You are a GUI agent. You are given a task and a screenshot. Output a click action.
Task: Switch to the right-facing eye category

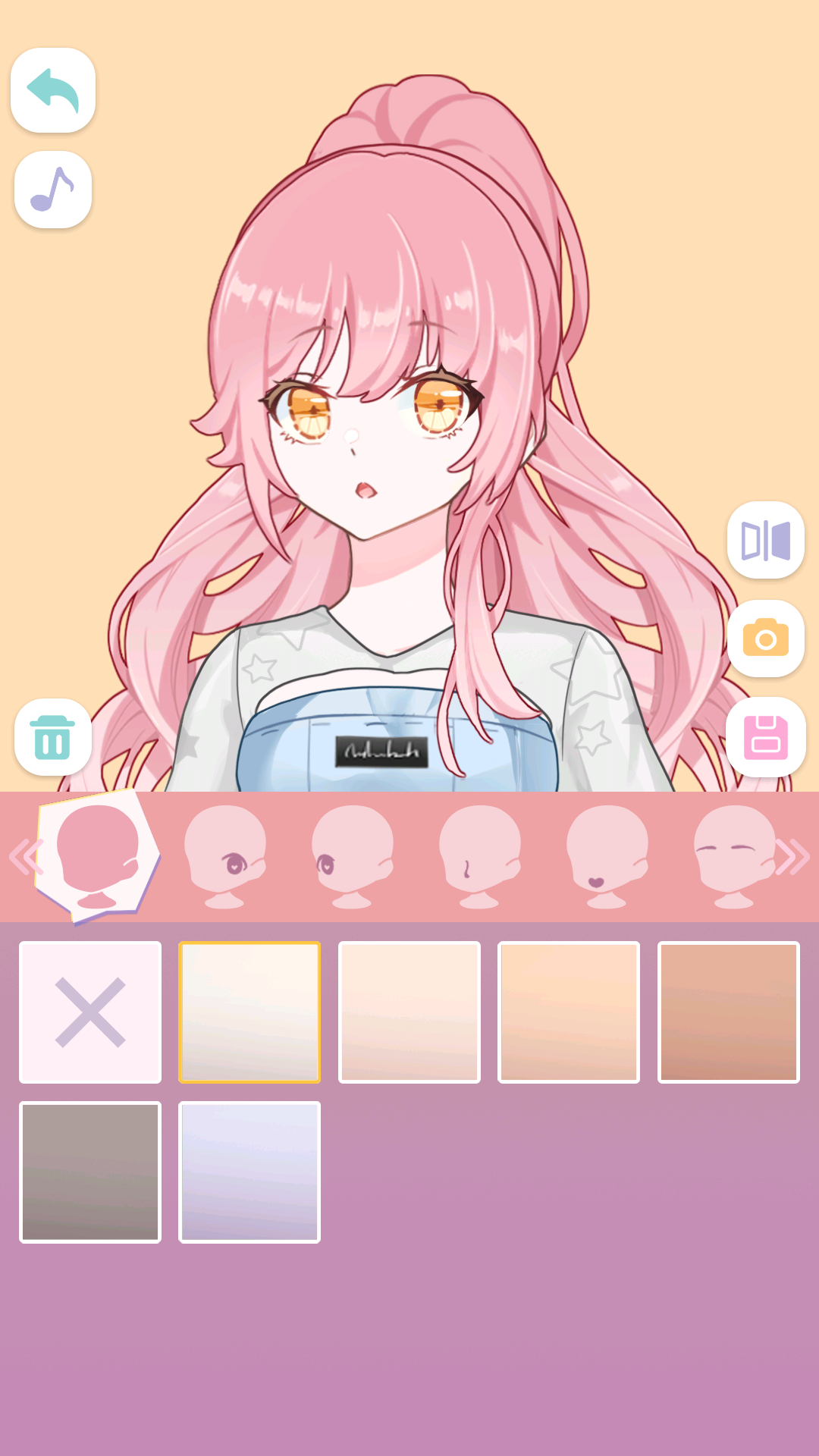coord(224,857)
